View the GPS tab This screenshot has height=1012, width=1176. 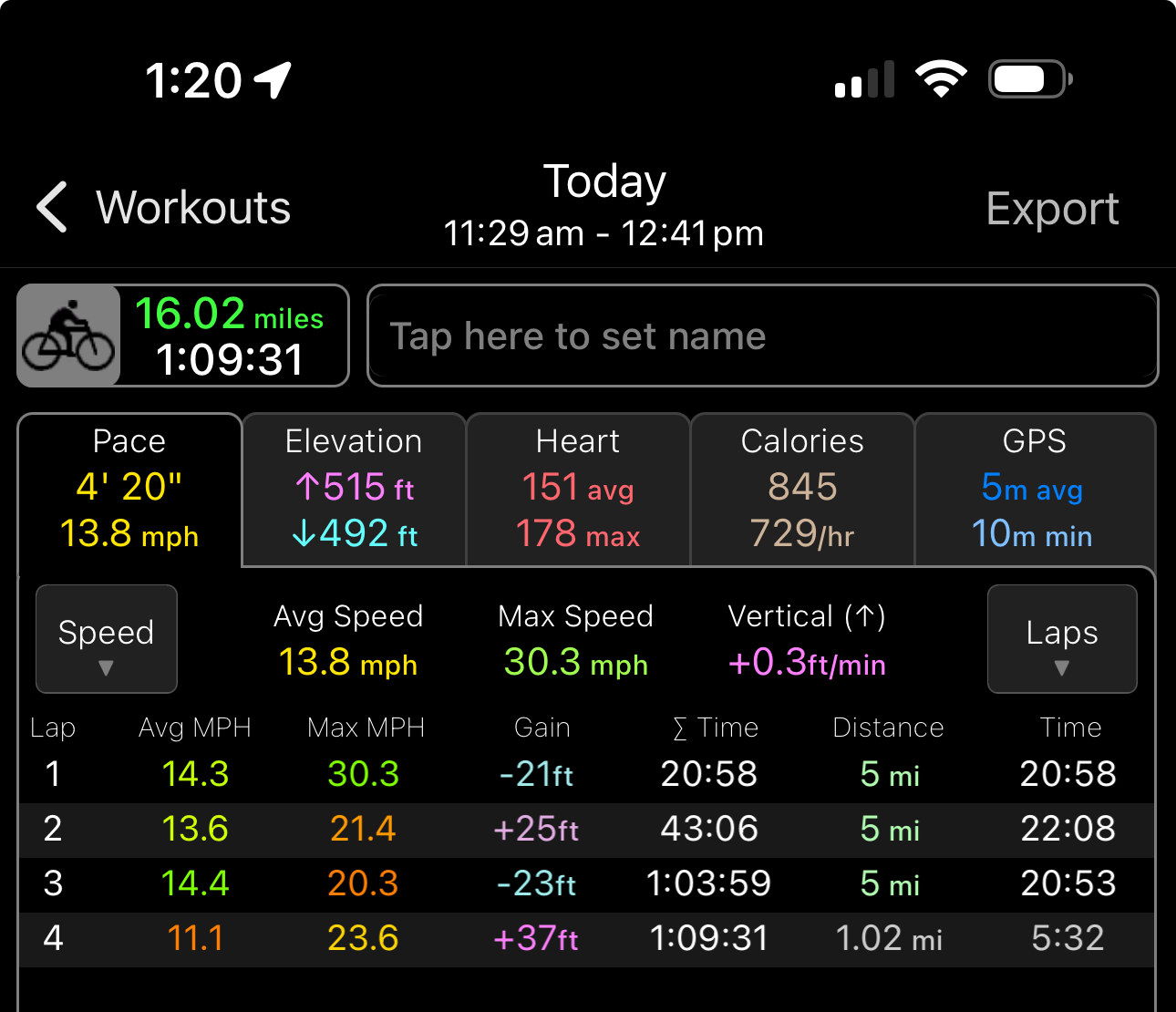1035,490
